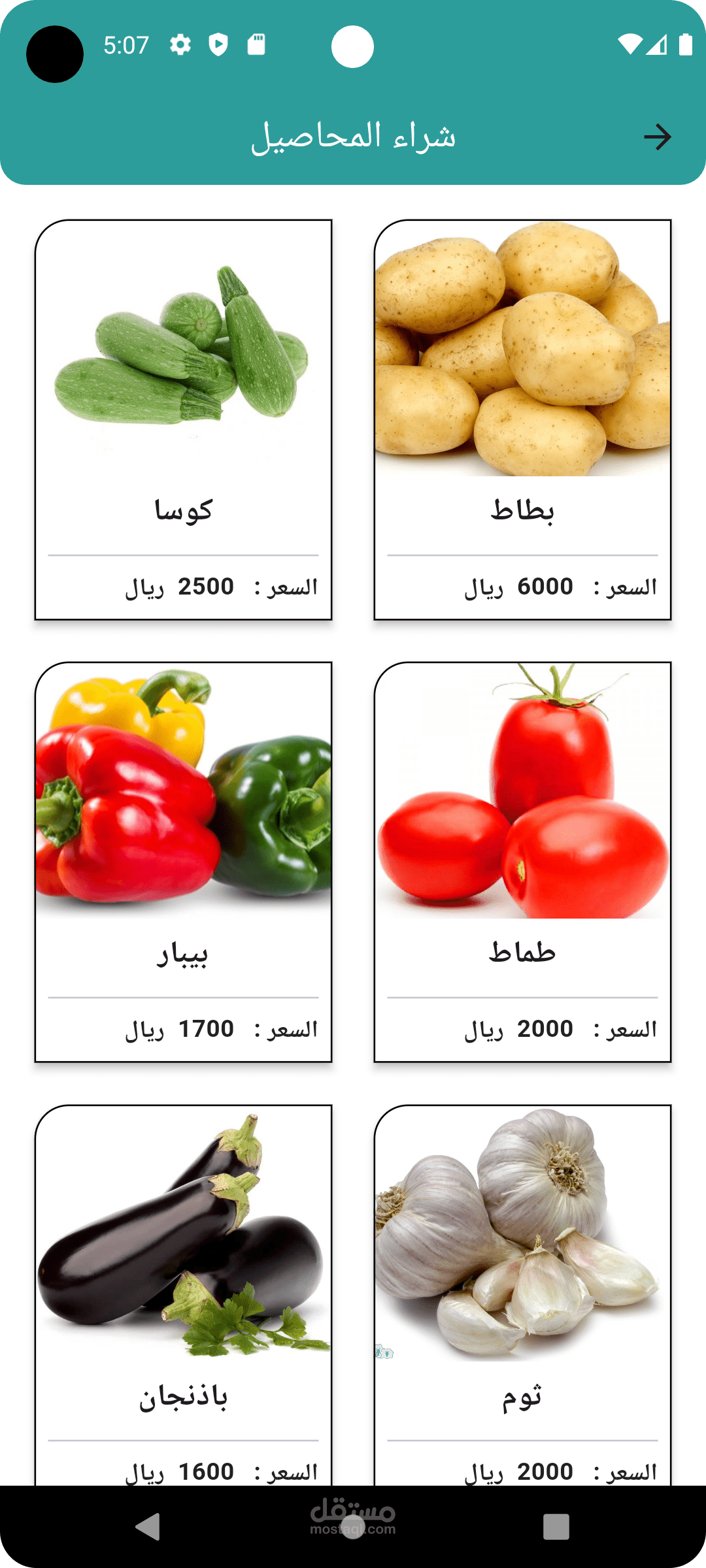The width and height of the screenshot is (706, 1568).
Task: Tap the arrow icon in the header
Action: (657, 137)
